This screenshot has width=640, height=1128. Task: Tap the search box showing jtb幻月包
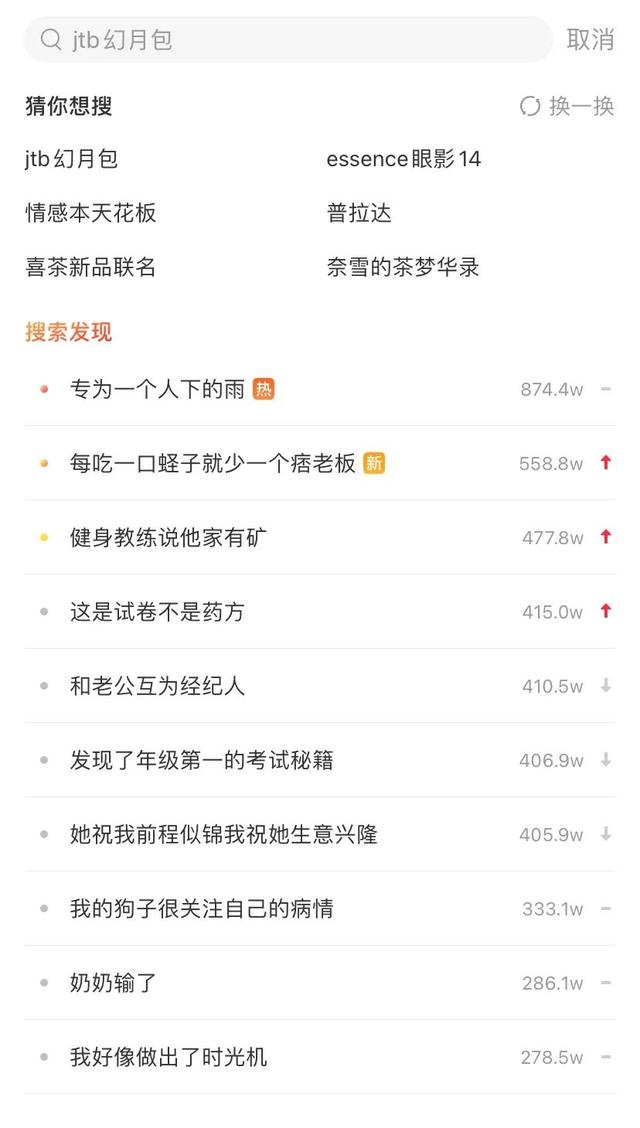pyautogui.click(x=288, y=40)
